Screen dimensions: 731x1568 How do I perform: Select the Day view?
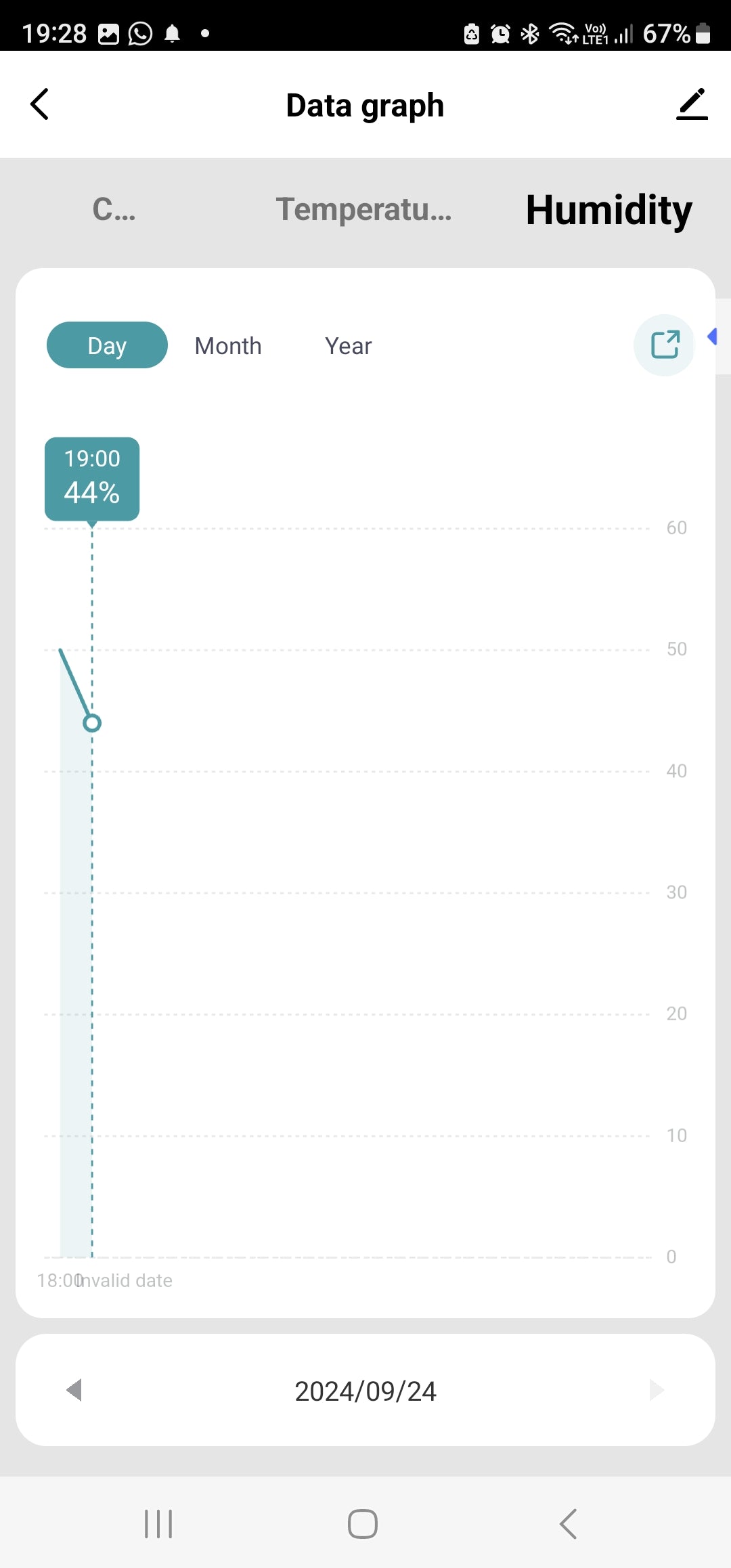click(107, 345)
